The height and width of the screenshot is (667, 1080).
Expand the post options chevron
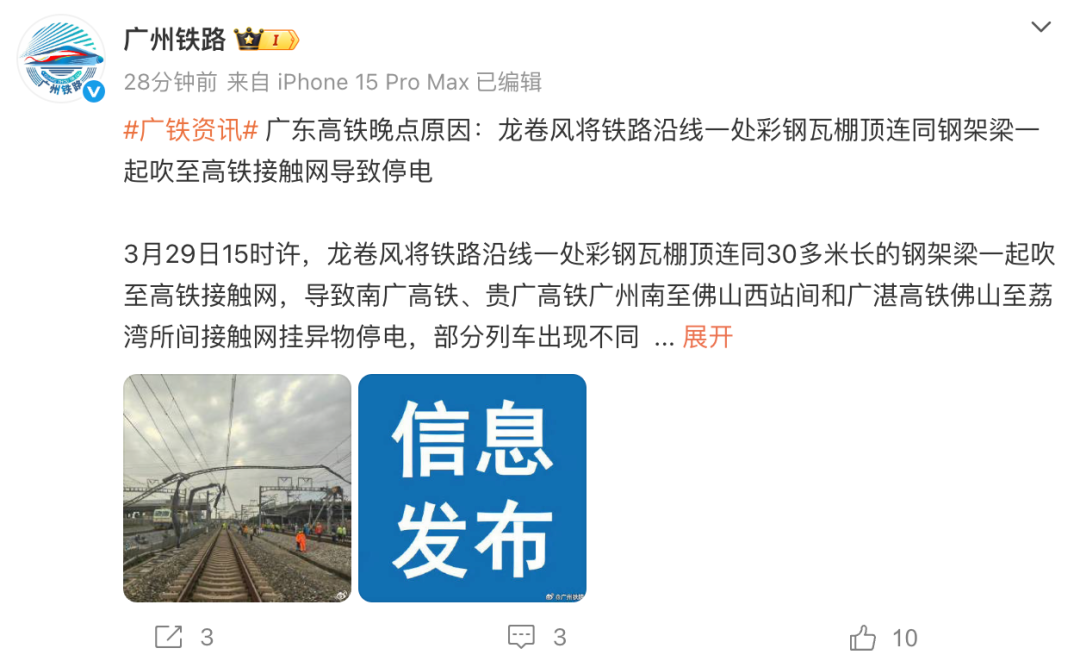[x=1041, y=27]
